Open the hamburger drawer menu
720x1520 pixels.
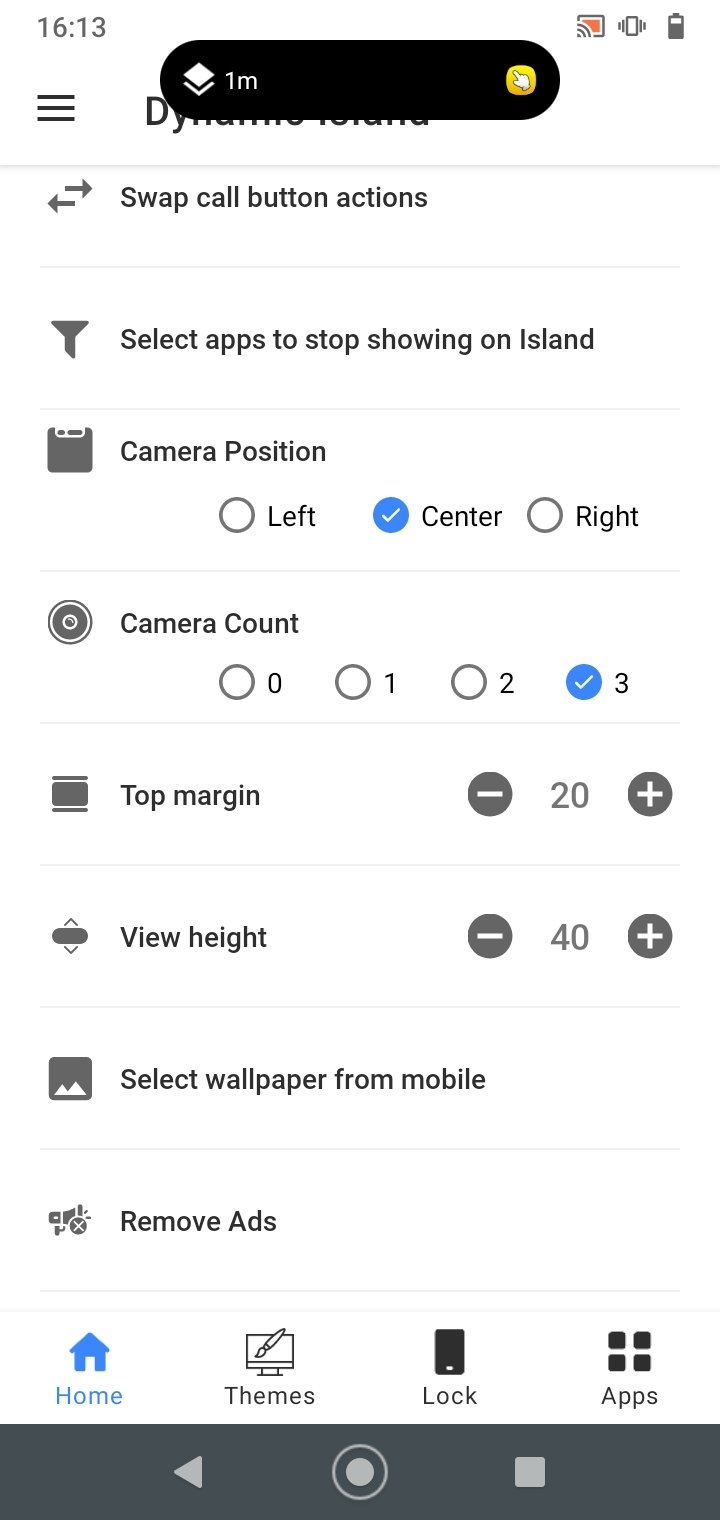pyautogui.click(x=56, y=108)
